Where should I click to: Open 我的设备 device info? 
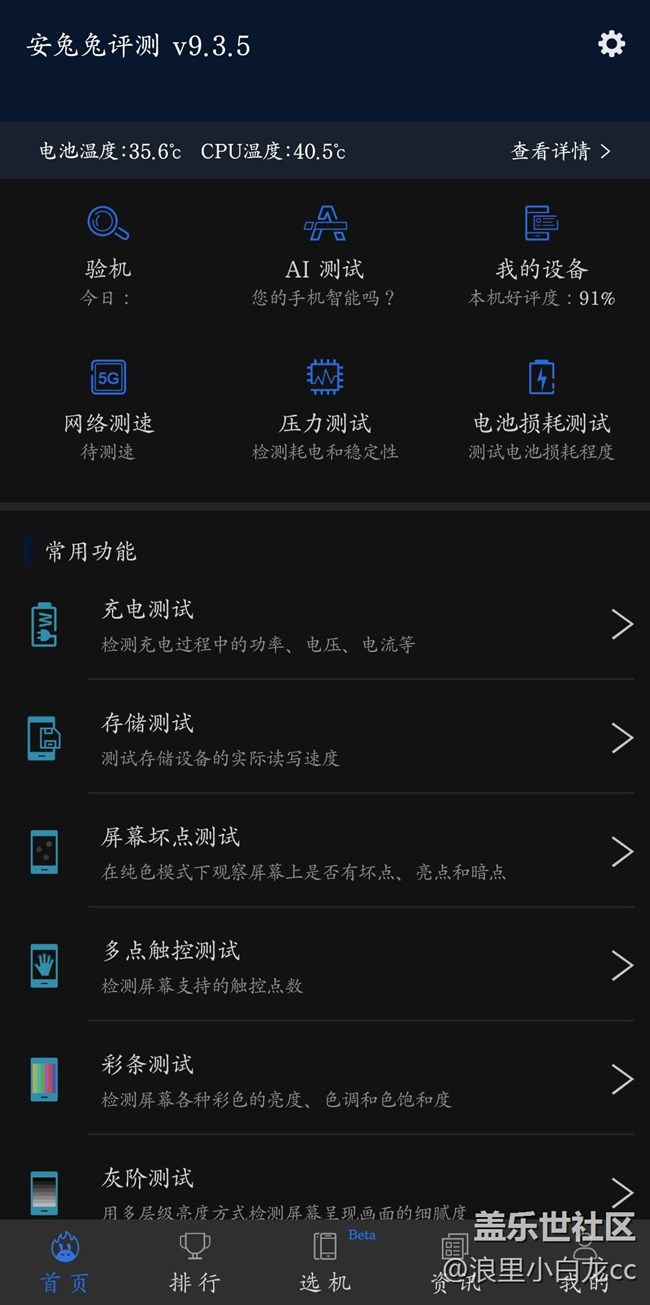pos(541,255)
